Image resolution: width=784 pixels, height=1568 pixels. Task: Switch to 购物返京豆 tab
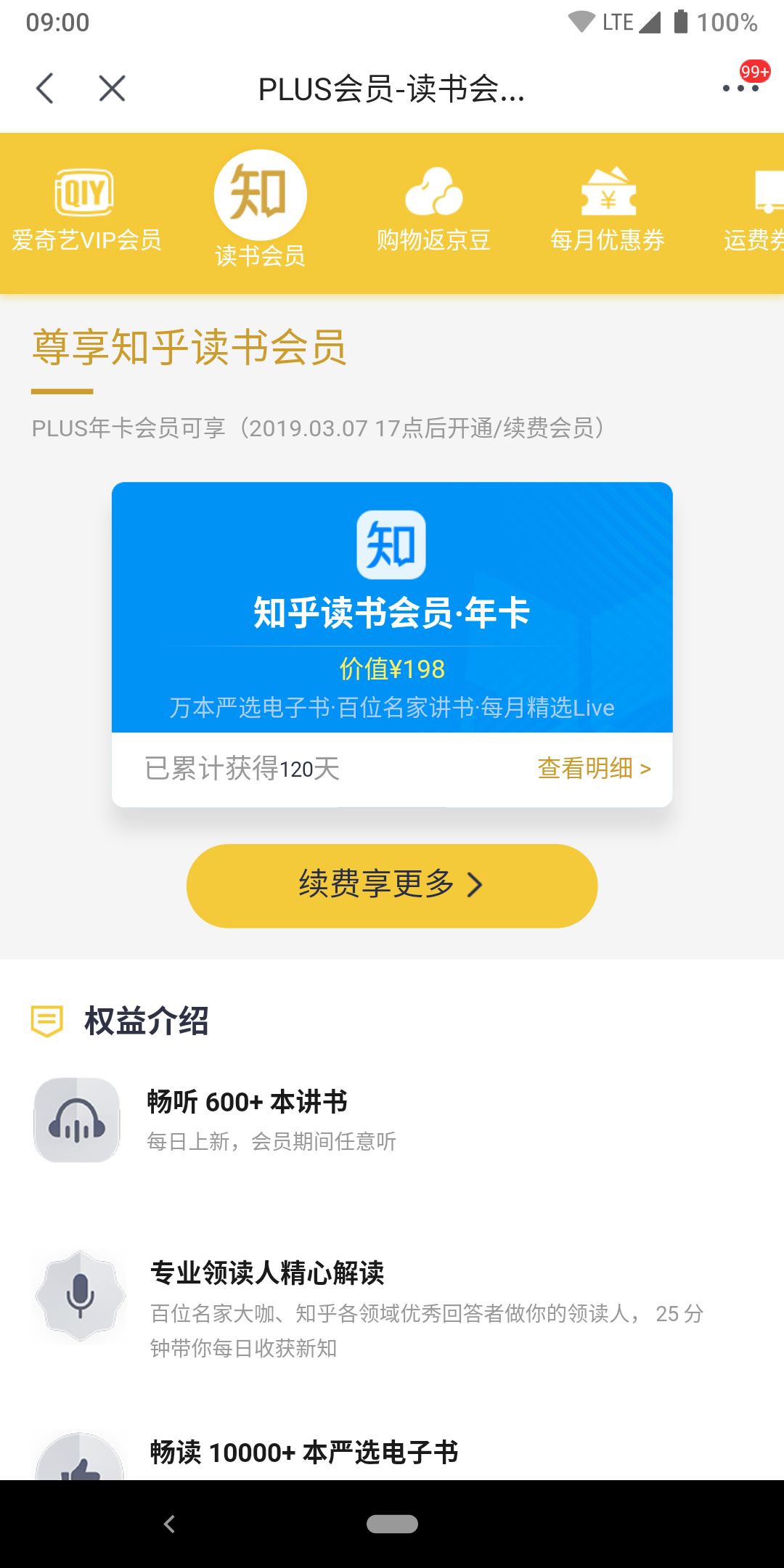pyautogui.click(x=433, y=210)
